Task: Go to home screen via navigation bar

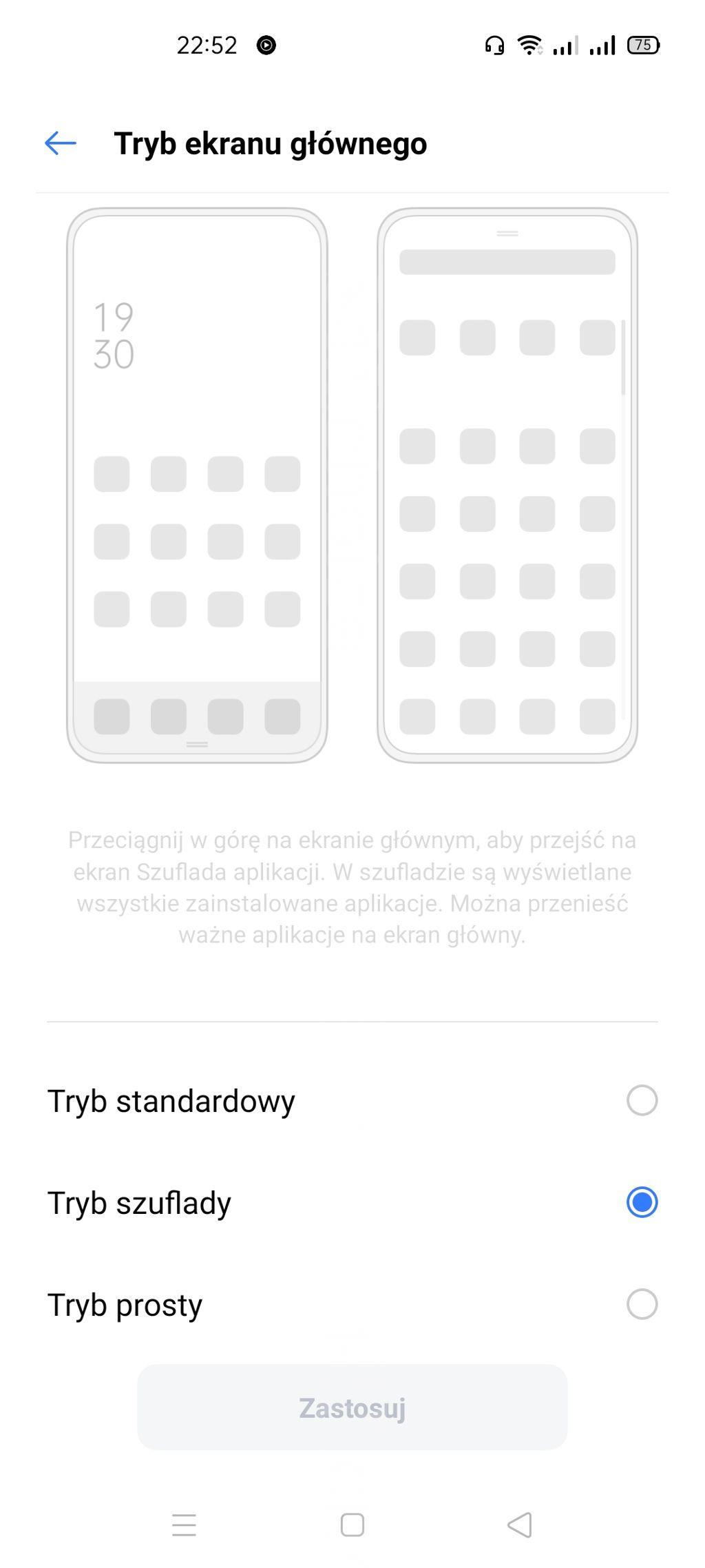Action: 352,1525
